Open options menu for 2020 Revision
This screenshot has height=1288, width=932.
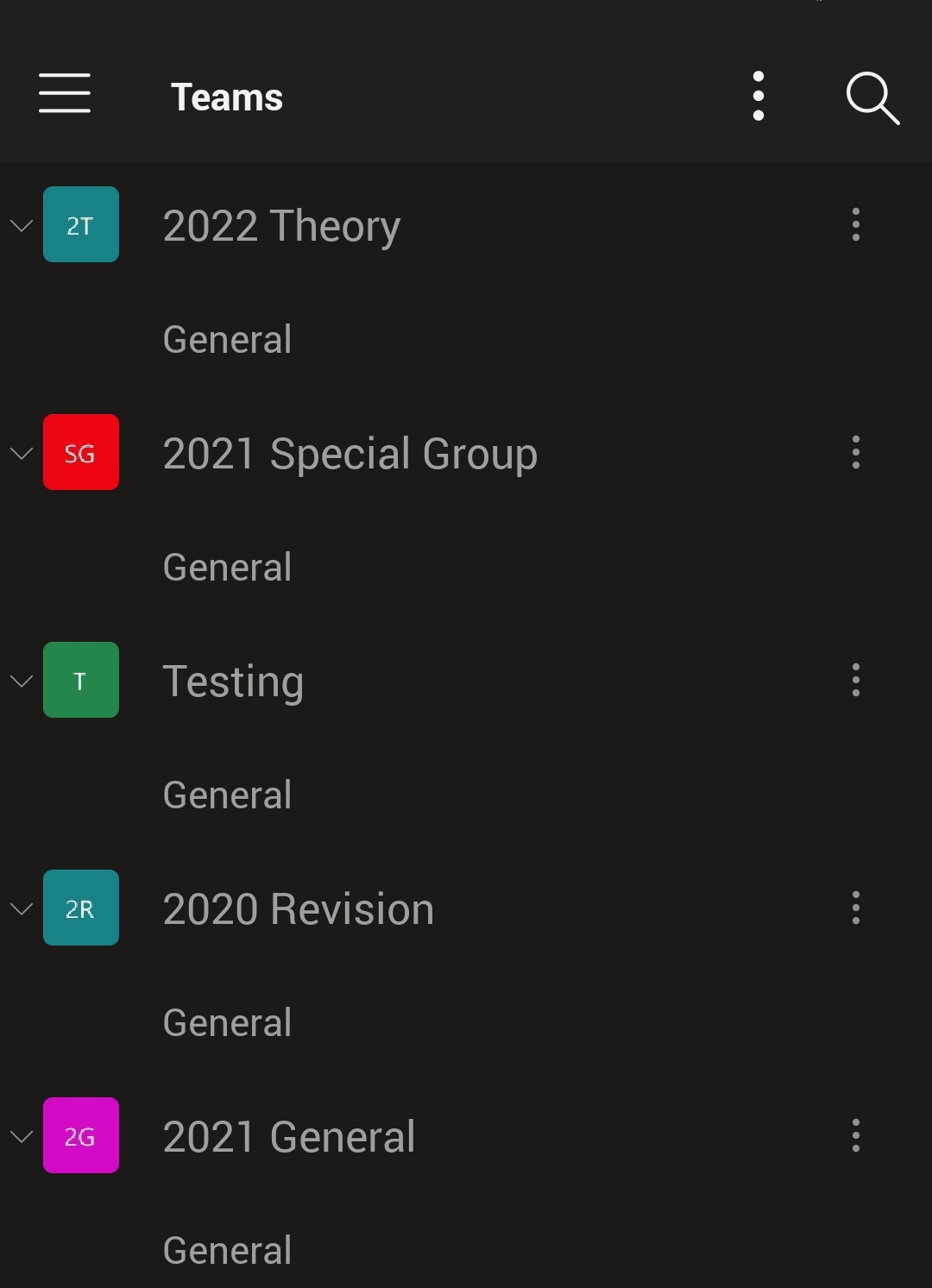(x=855, y=908)
